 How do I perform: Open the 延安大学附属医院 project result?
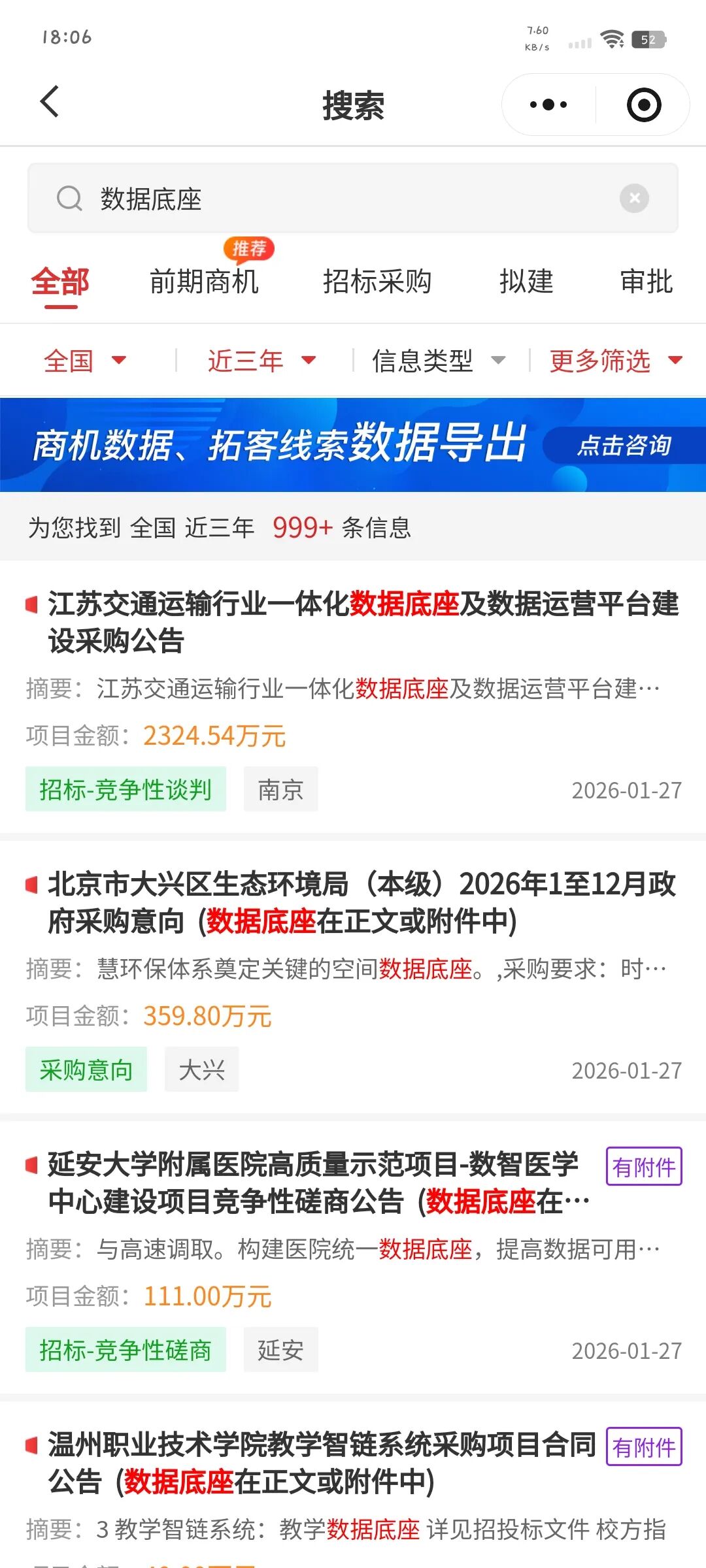[314, 1183]
